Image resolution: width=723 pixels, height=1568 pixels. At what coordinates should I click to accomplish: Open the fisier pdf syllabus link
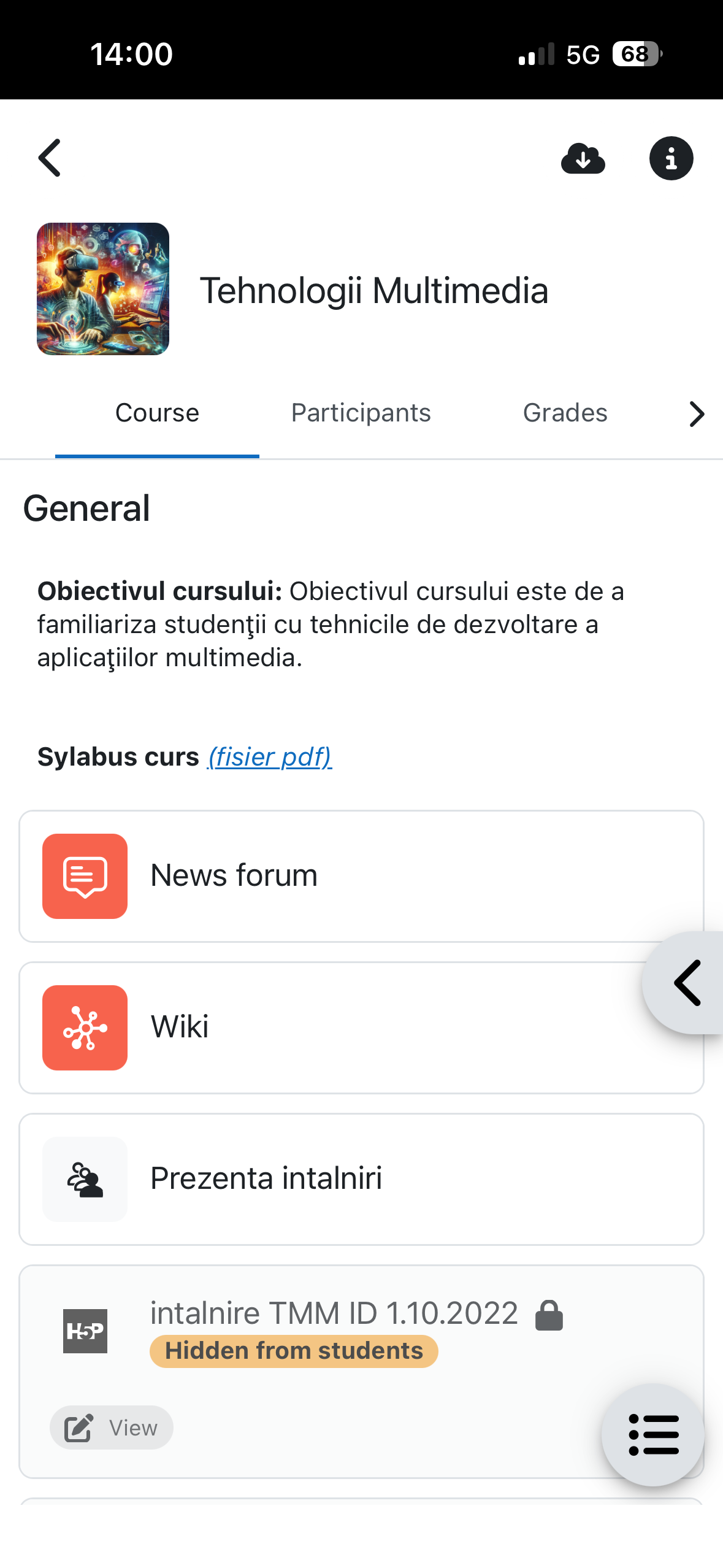[x=270, y=757]
